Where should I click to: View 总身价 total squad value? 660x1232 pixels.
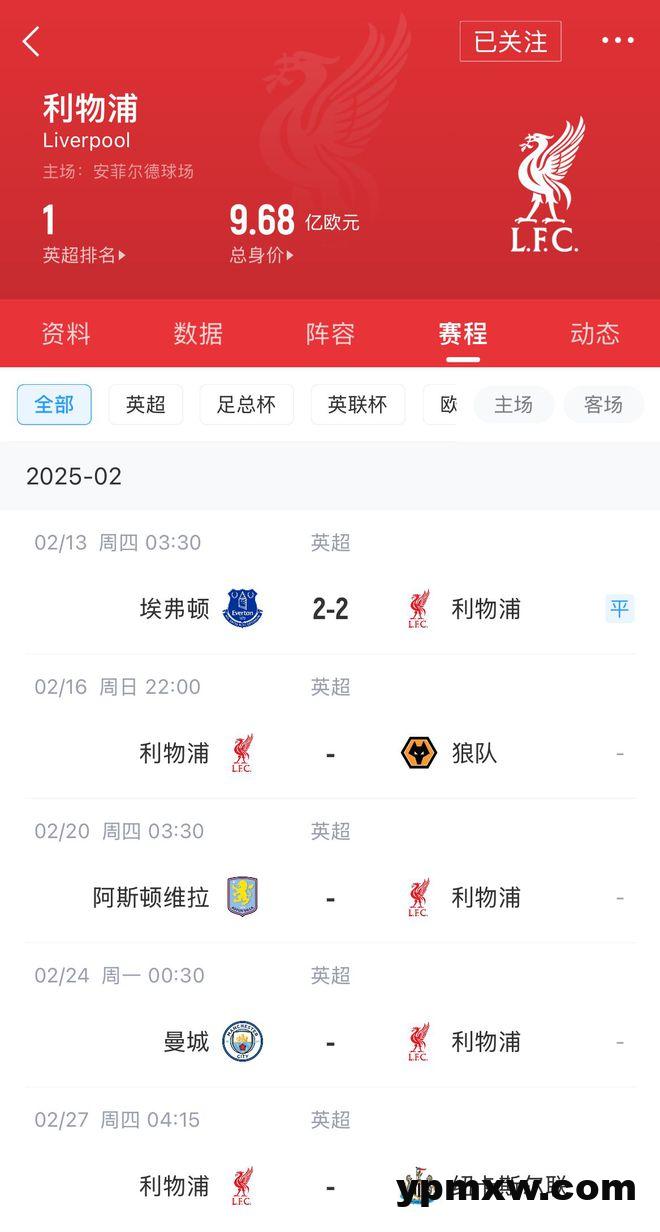coord(262,255)
